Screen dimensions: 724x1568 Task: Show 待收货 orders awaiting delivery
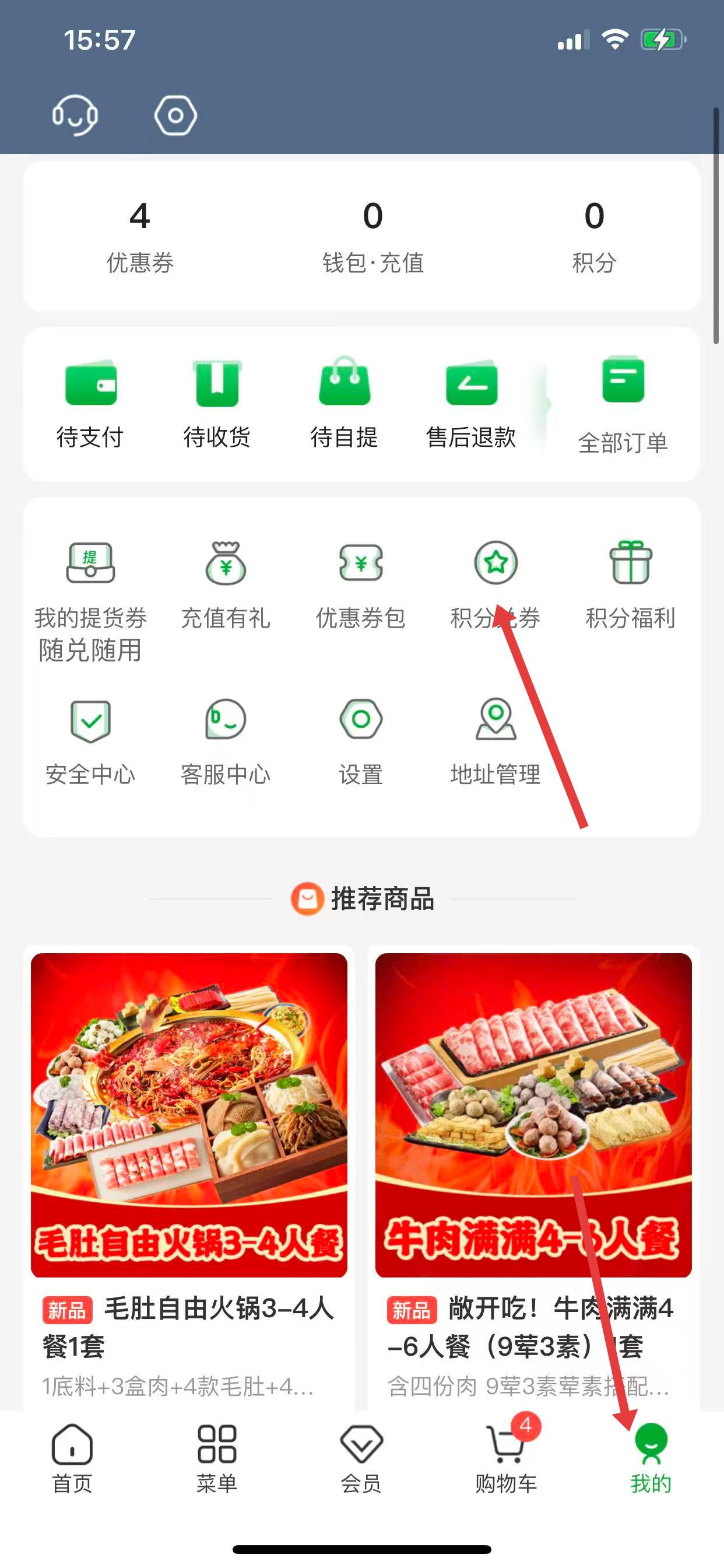217,403
